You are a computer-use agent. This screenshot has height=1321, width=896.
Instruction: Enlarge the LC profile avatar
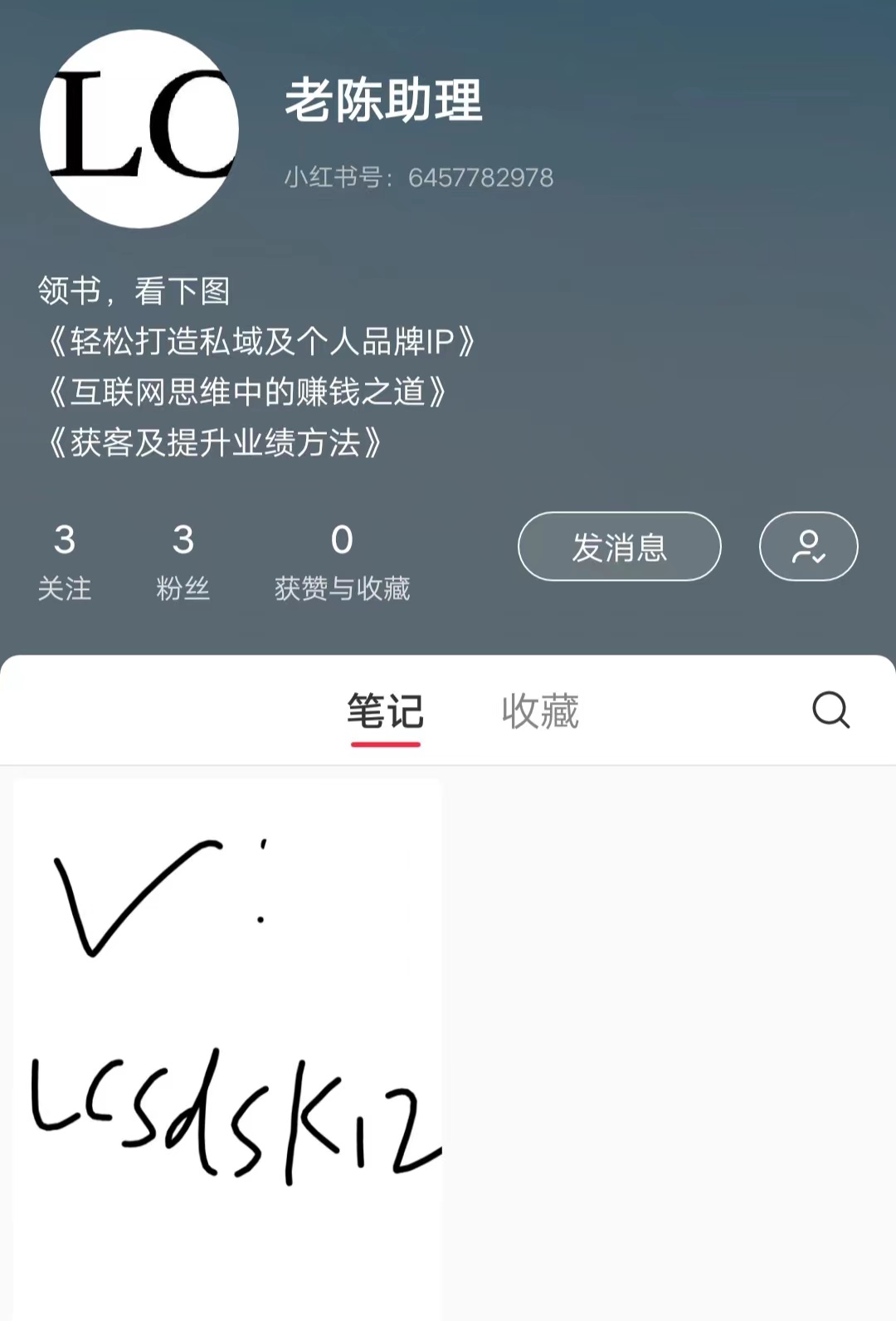pyautogui.click(x=139, y=129)
